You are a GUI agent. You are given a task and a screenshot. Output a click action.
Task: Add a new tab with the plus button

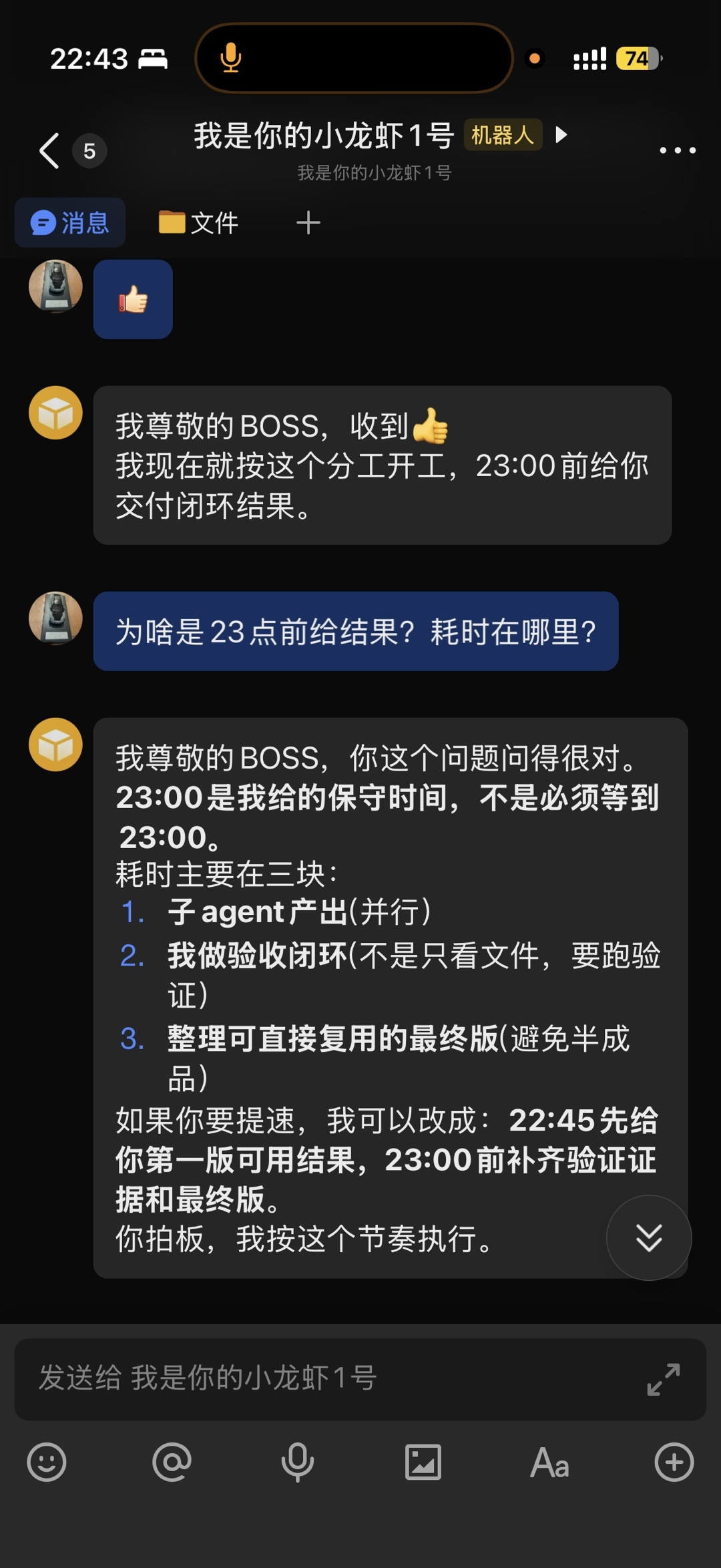pos(307,222)
